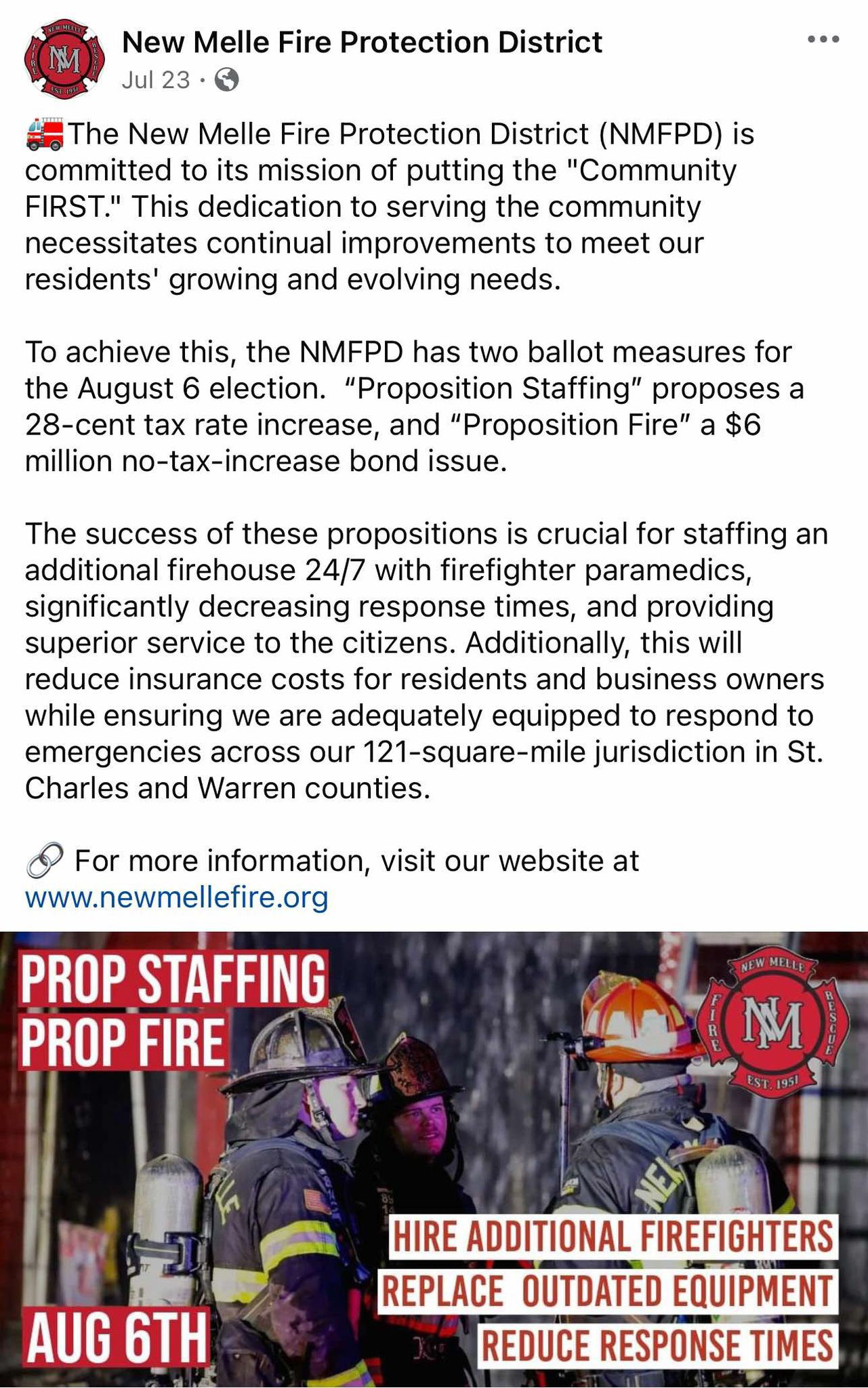Open the Prop Staffing Prop Fire post image
The width and height of the screenshot is (868, 1388).
[x=434, y=1160]
